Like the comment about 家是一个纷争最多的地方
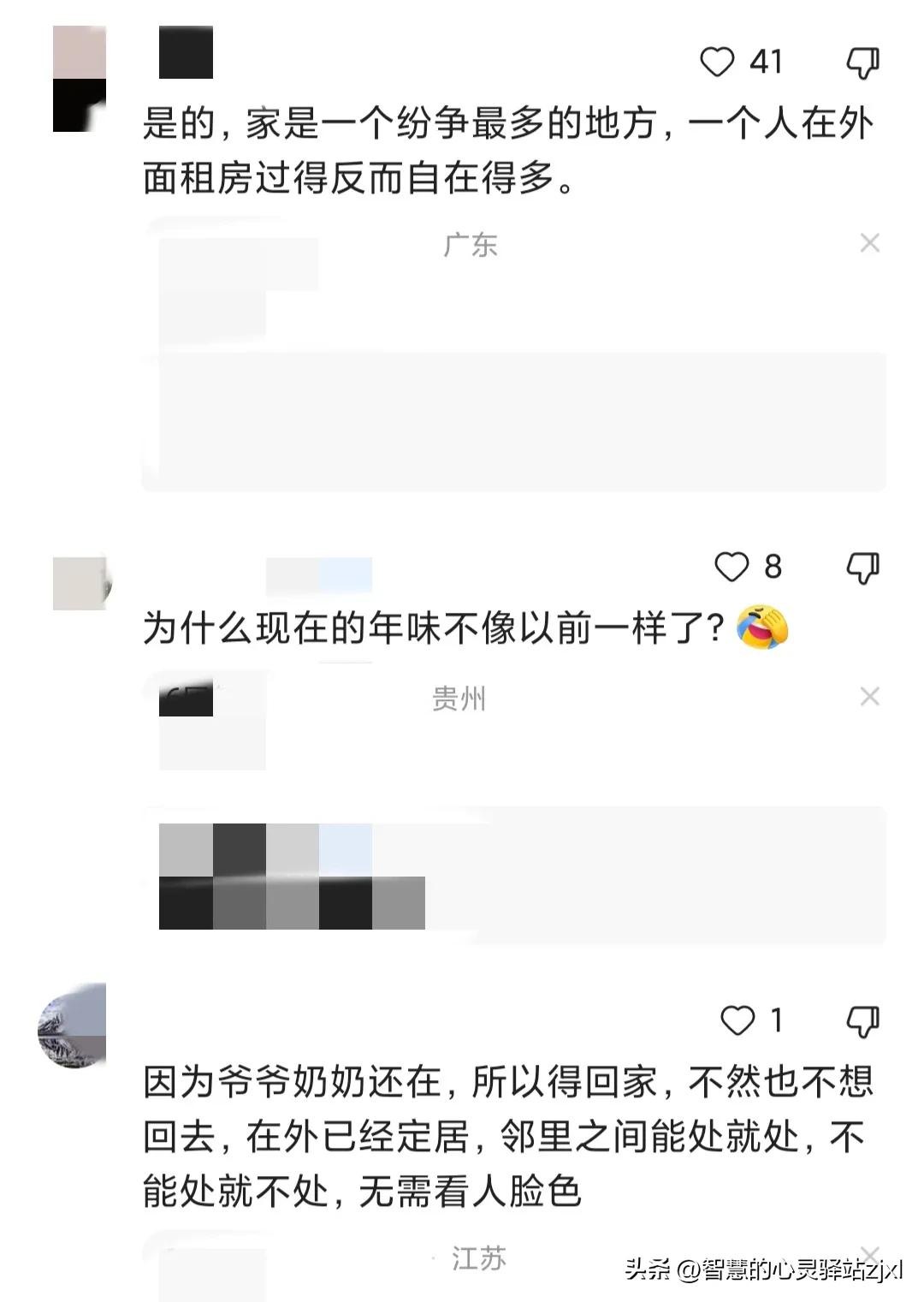This screenshot has height=1302, width=924. [717, 62]
